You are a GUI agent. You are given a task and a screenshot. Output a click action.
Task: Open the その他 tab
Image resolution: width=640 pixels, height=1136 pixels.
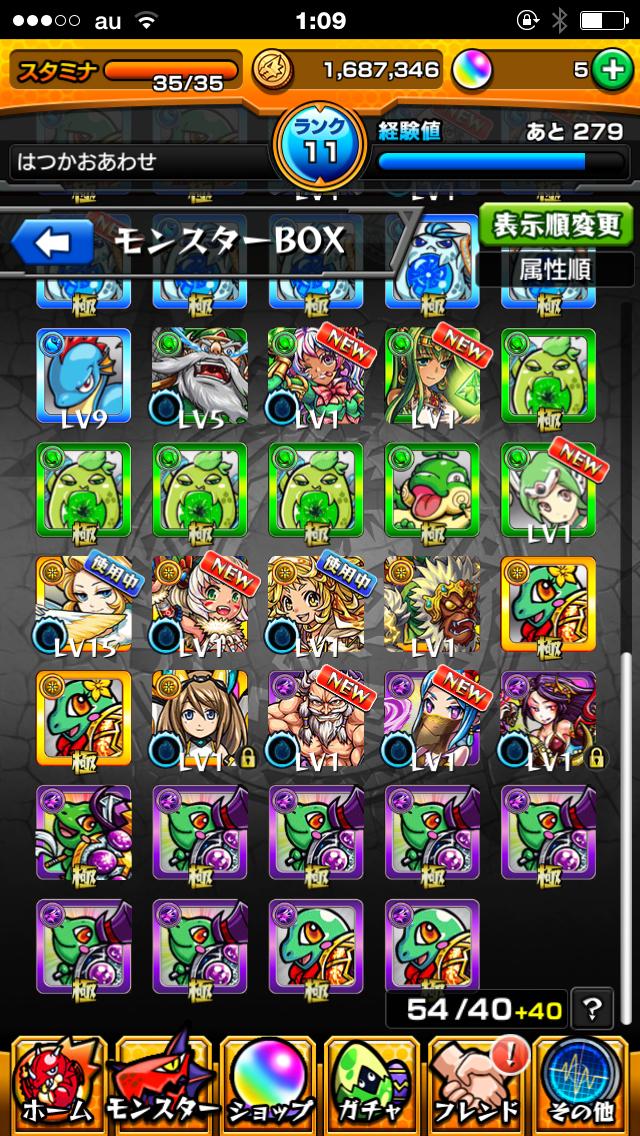click(584, 1084)
